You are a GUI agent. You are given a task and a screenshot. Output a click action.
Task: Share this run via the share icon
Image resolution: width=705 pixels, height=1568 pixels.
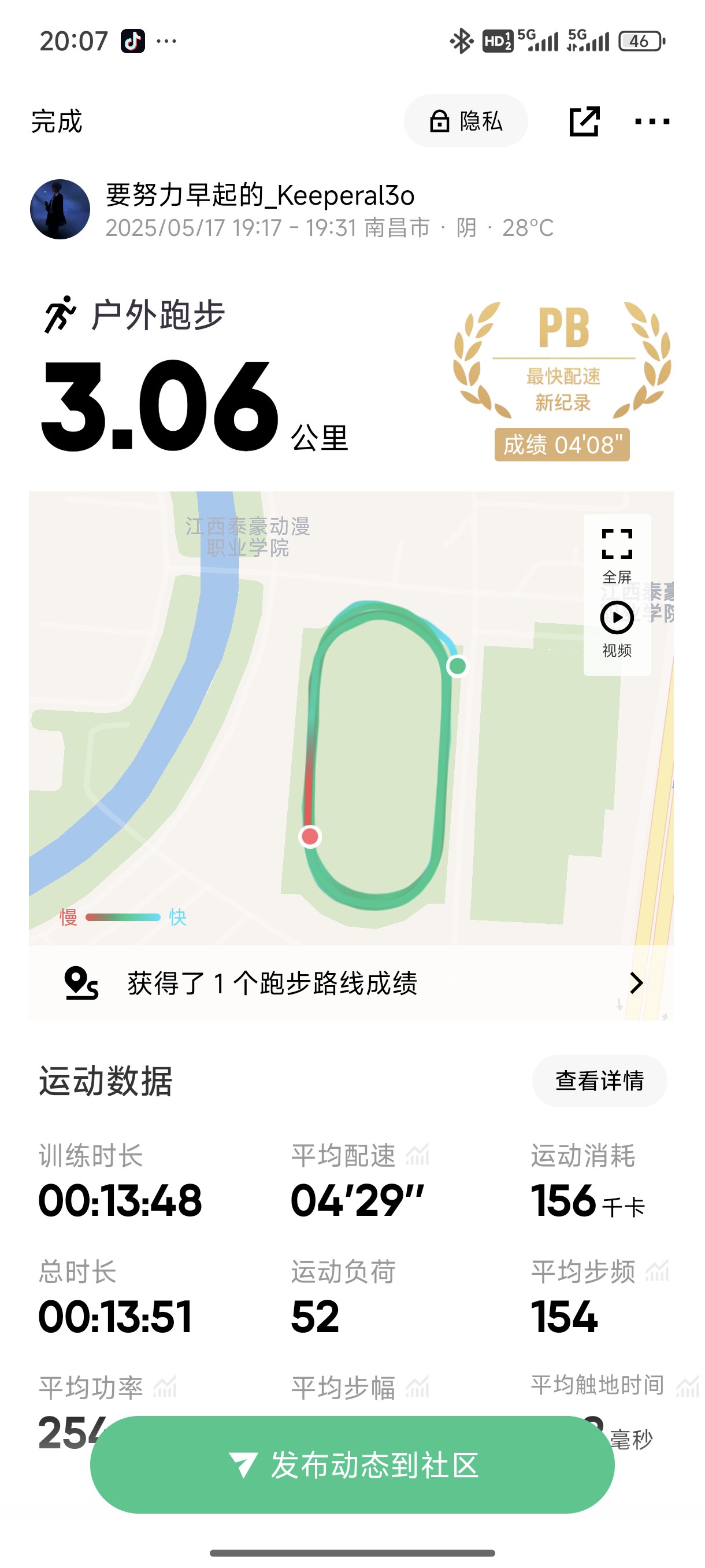[584, 121]
